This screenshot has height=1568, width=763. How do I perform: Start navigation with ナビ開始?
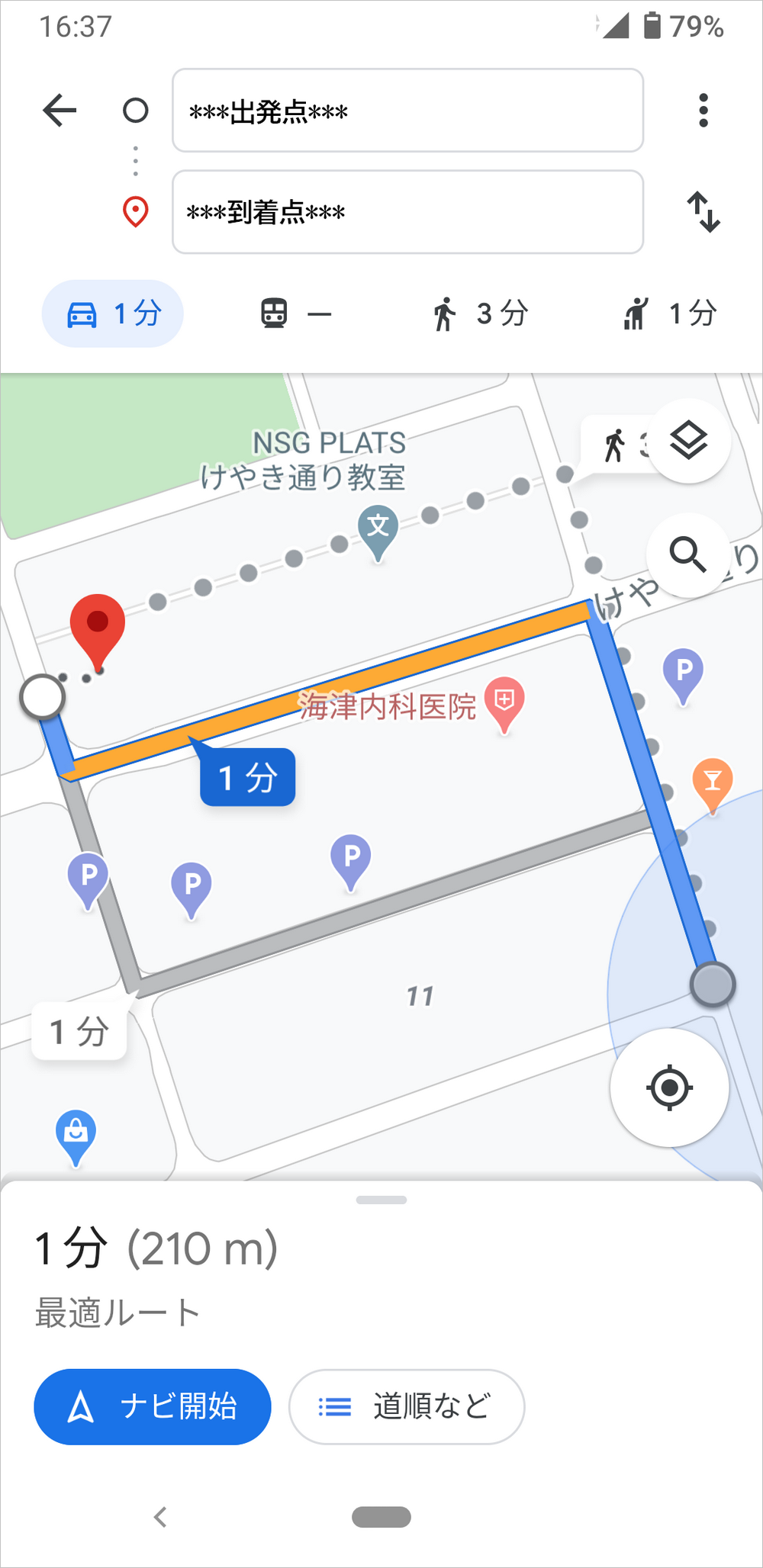tap(153, 1406)
